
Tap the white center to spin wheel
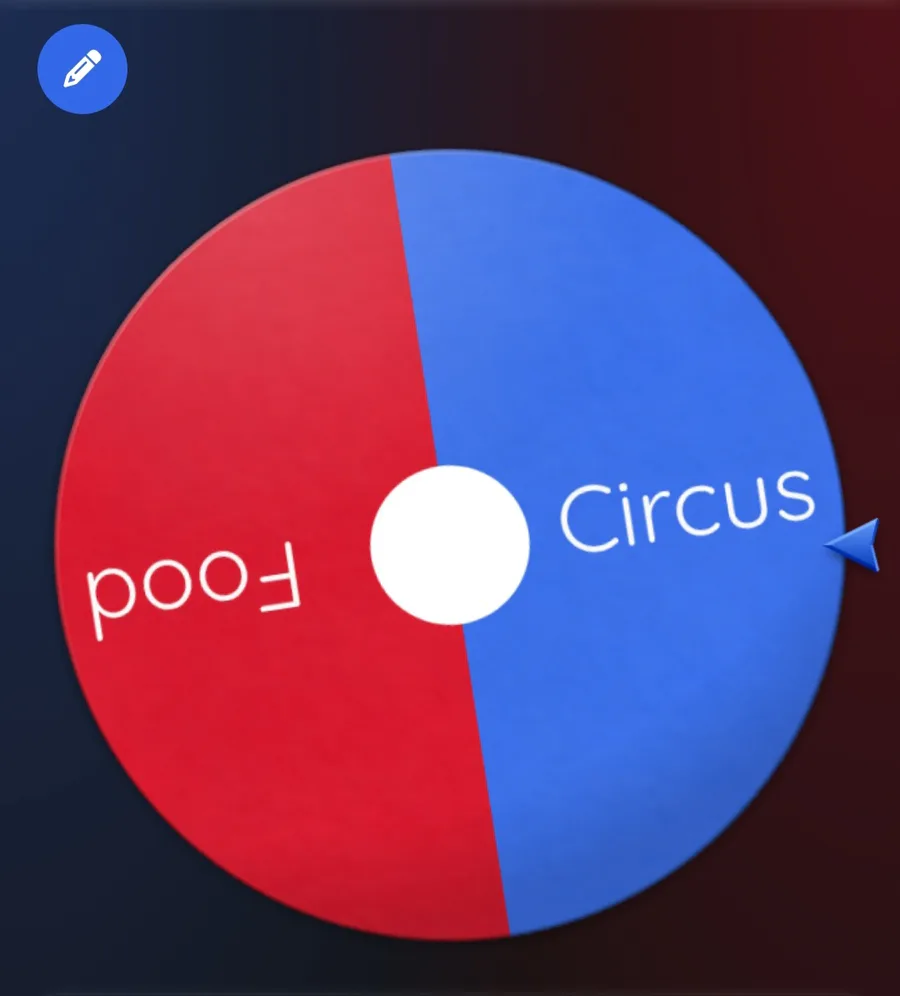[x=450, y=545]
